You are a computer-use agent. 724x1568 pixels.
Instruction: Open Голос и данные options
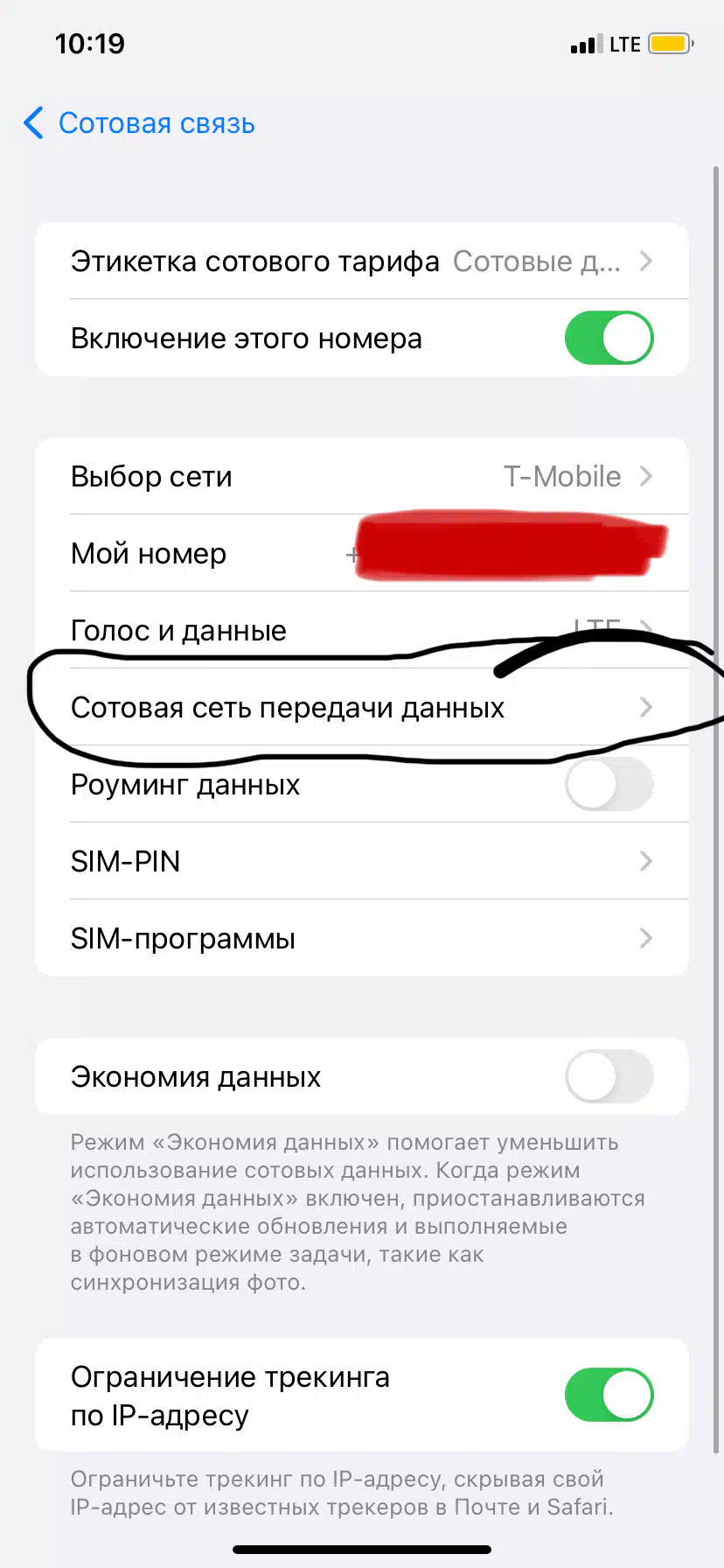362,630
